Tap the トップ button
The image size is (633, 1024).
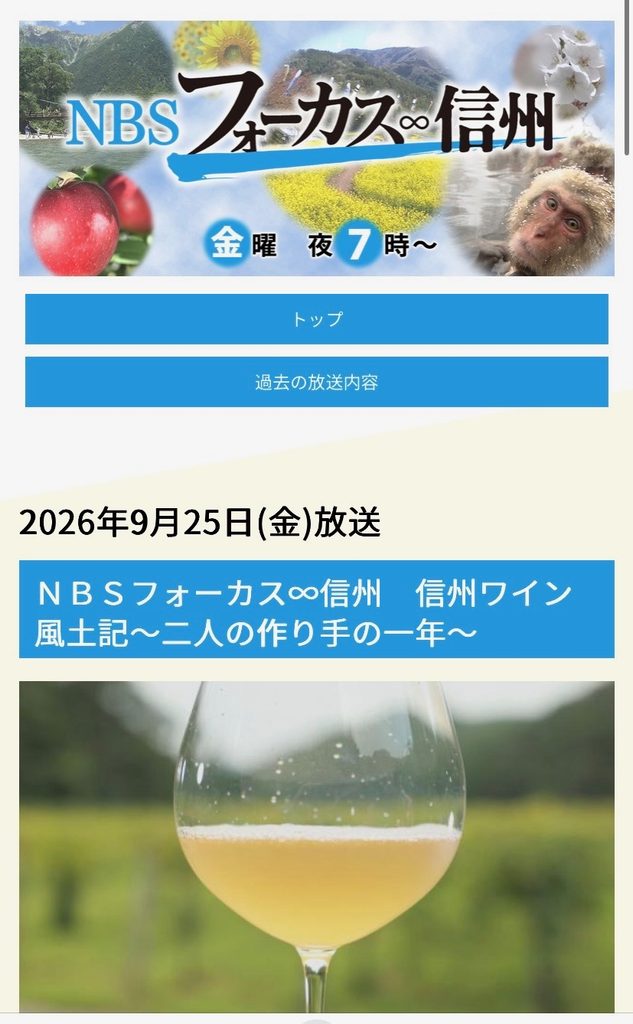point(316,319)
